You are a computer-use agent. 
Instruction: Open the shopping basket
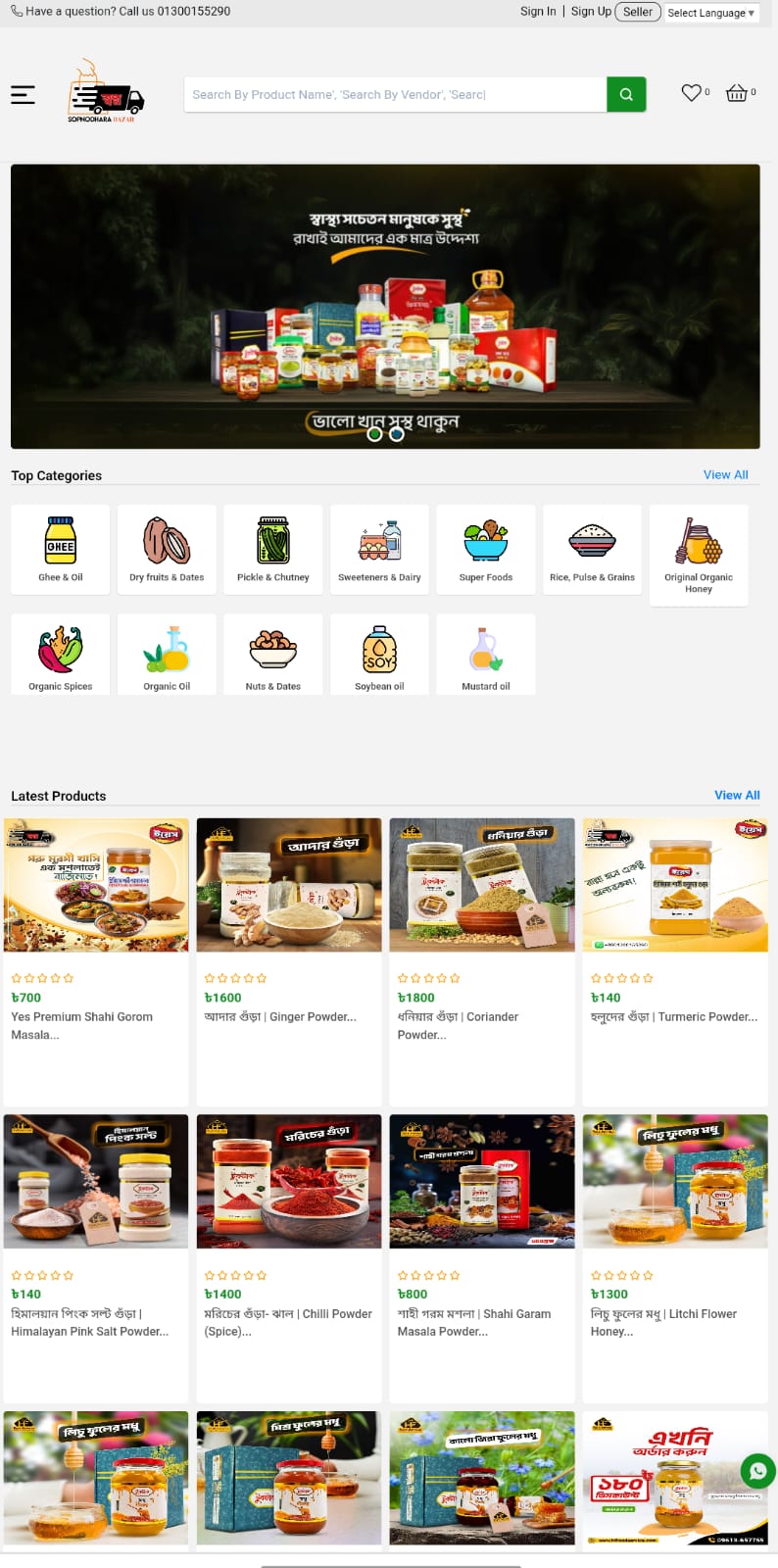(x=736, y=93)
